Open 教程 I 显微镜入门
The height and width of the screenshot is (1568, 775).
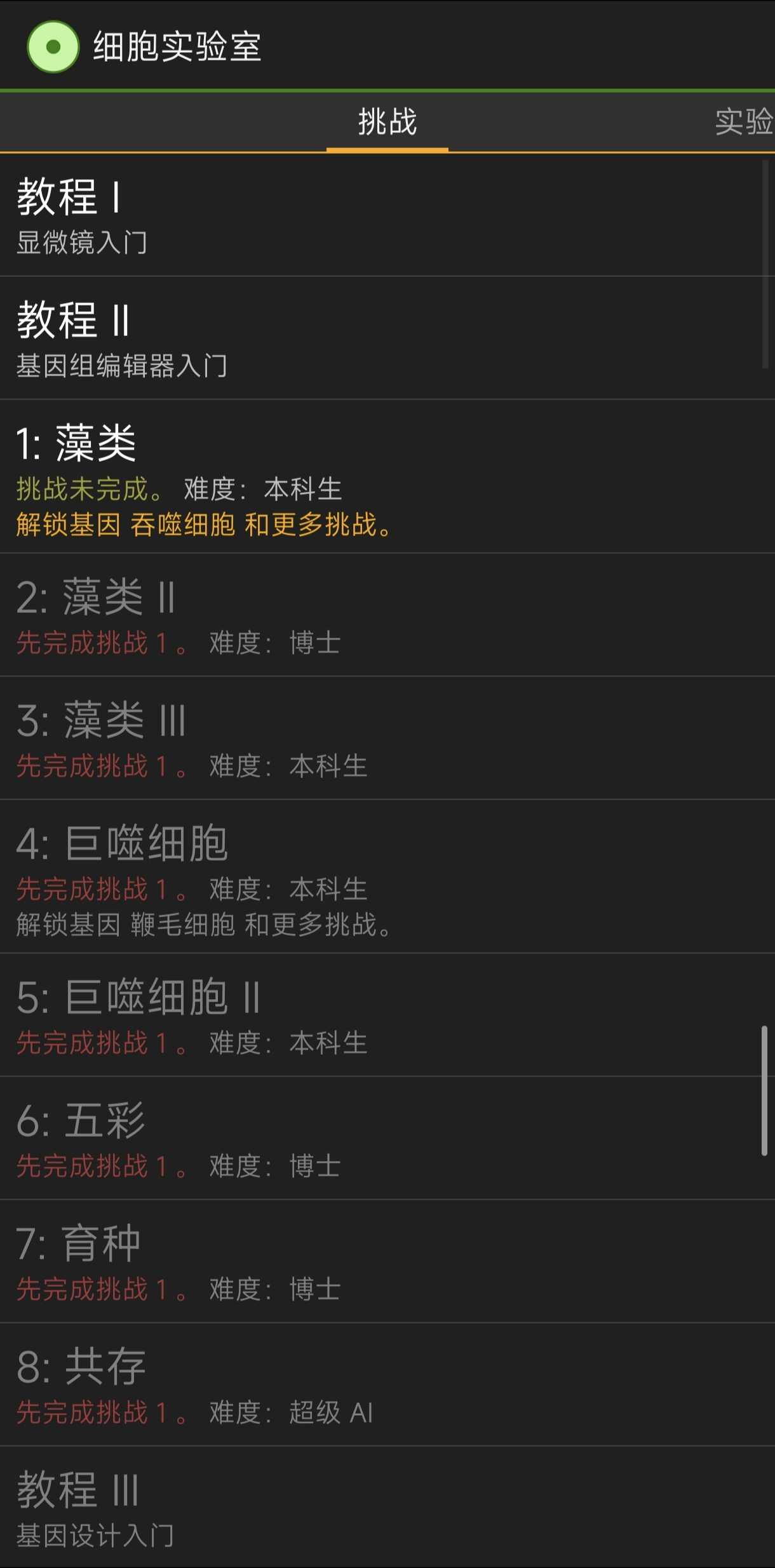[387, 215]
